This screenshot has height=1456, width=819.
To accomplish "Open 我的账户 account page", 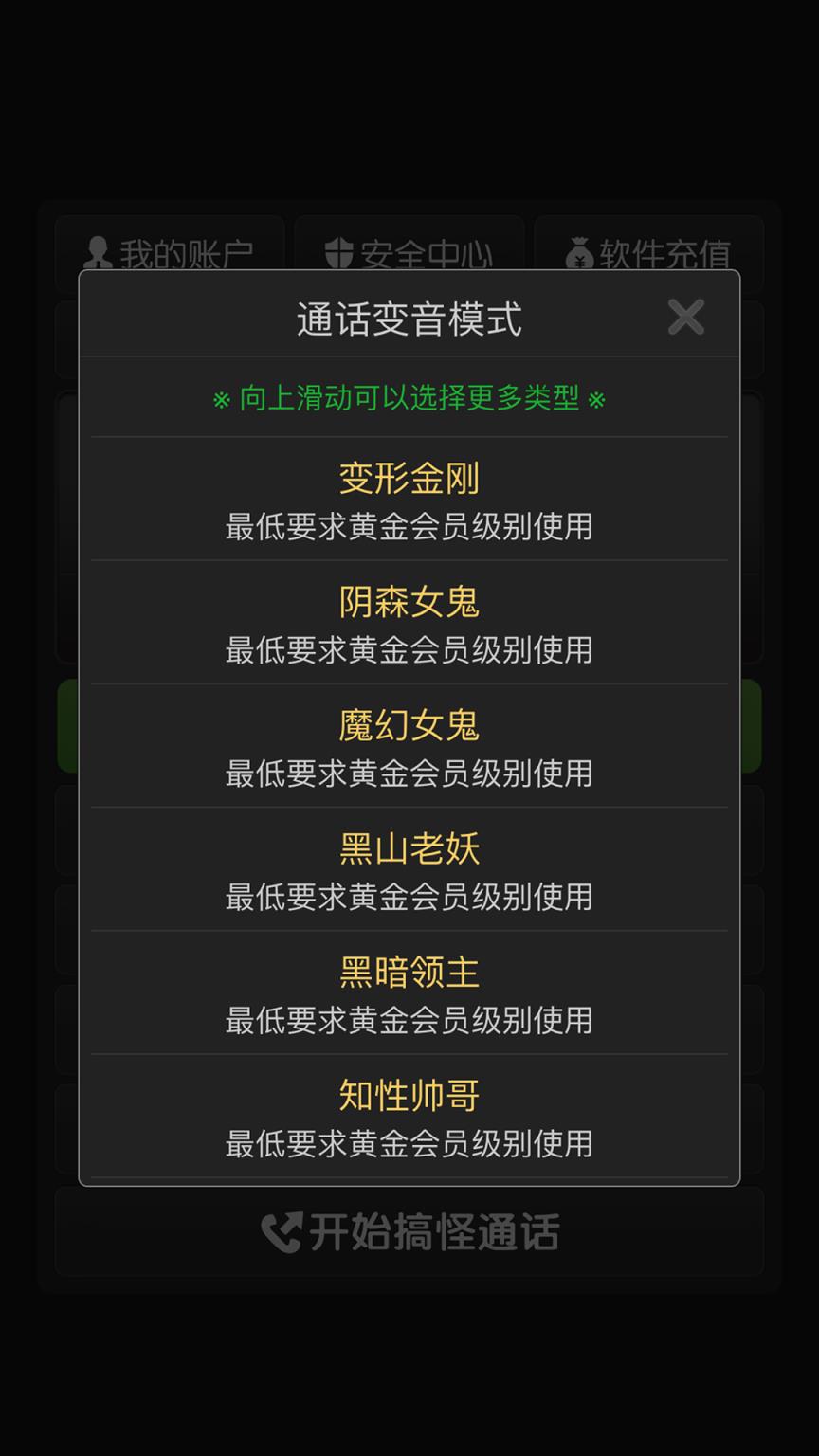I will pyautogui.click(x=169, y=251).
